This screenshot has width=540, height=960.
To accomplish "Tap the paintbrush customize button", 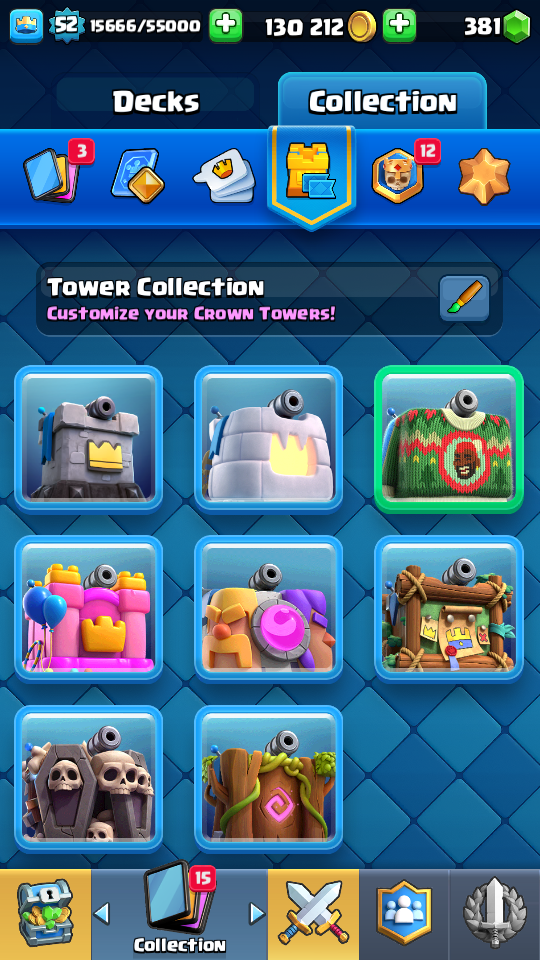I will [x=464, y=298].
